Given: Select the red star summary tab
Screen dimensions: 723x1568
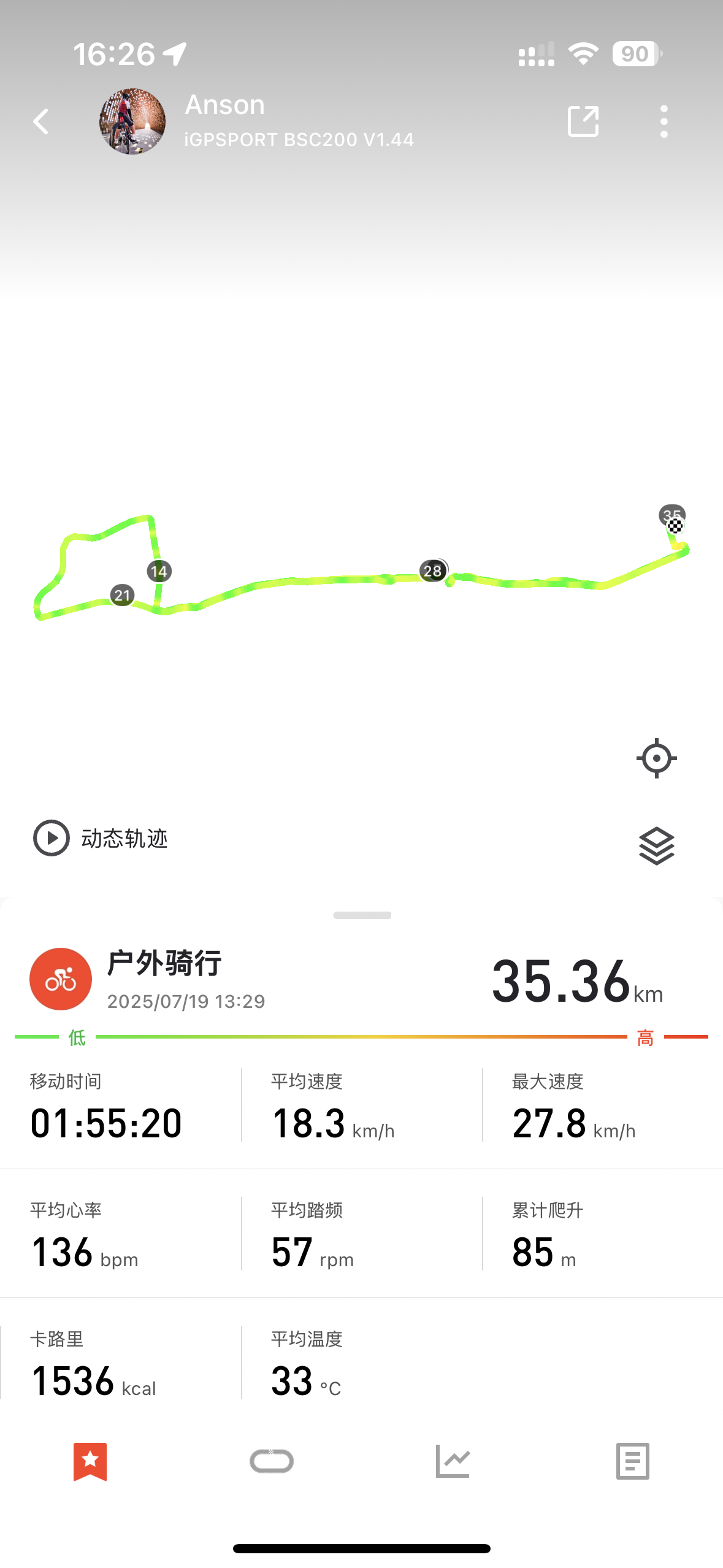Looking at the screenshot, I should point(90,1462).
